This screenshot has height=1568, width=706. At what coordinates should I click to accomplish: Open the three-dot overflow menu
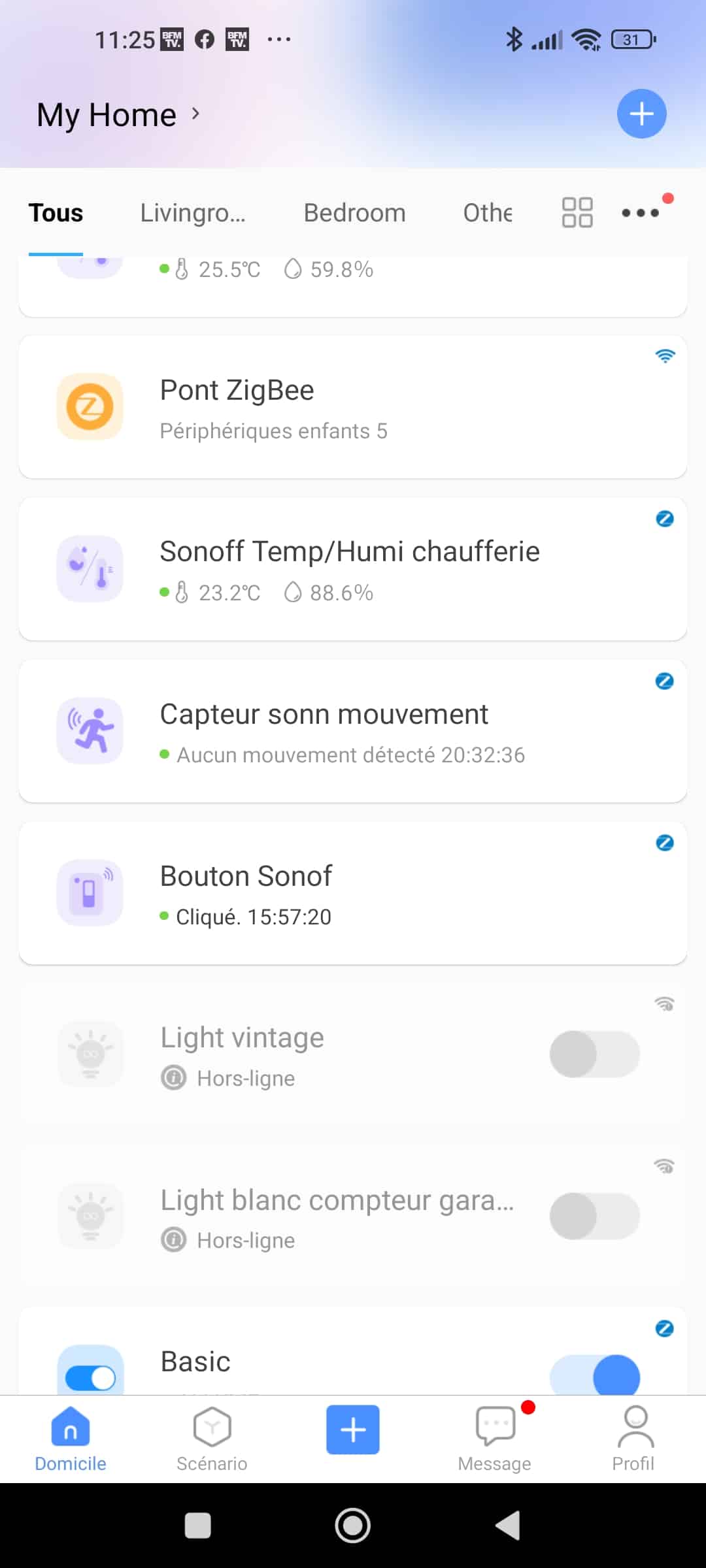(641, 213)
